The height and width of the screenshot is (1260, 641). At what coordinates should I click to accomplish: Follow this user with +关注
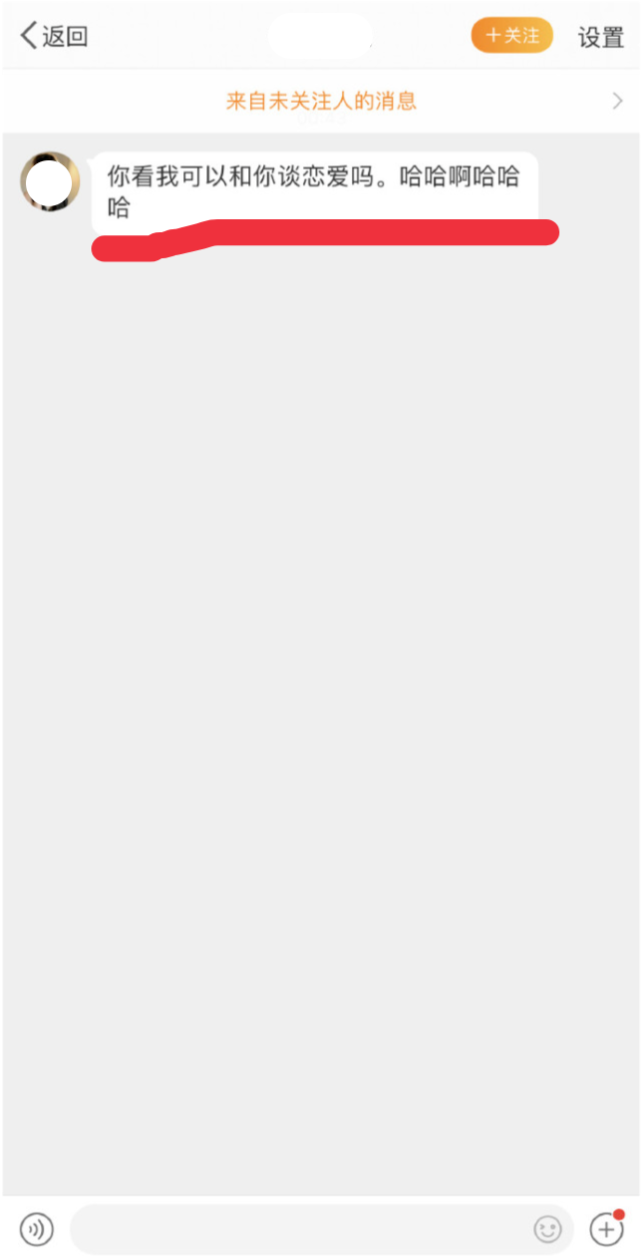[512, 36]
